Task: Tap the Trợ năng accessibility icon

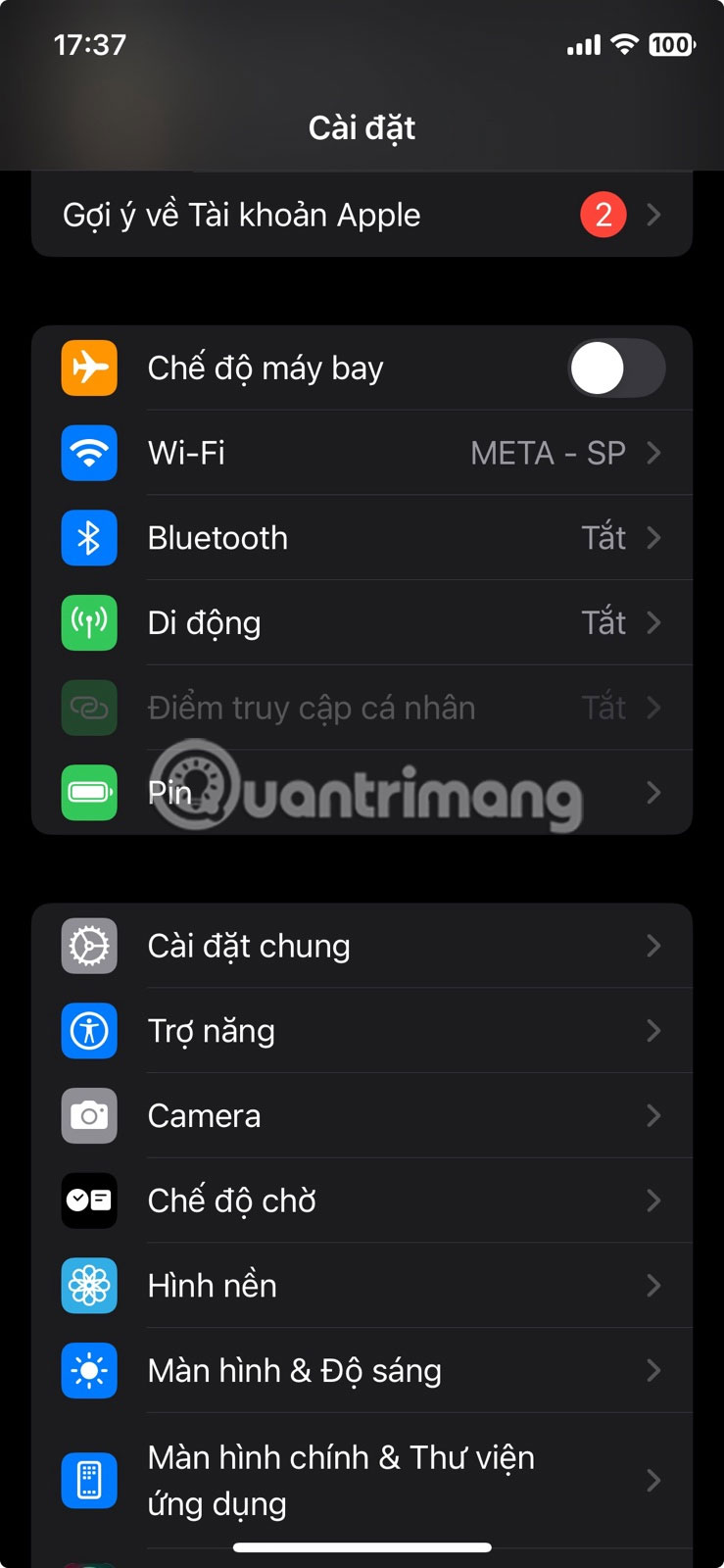Action: tap(88, 1030)
